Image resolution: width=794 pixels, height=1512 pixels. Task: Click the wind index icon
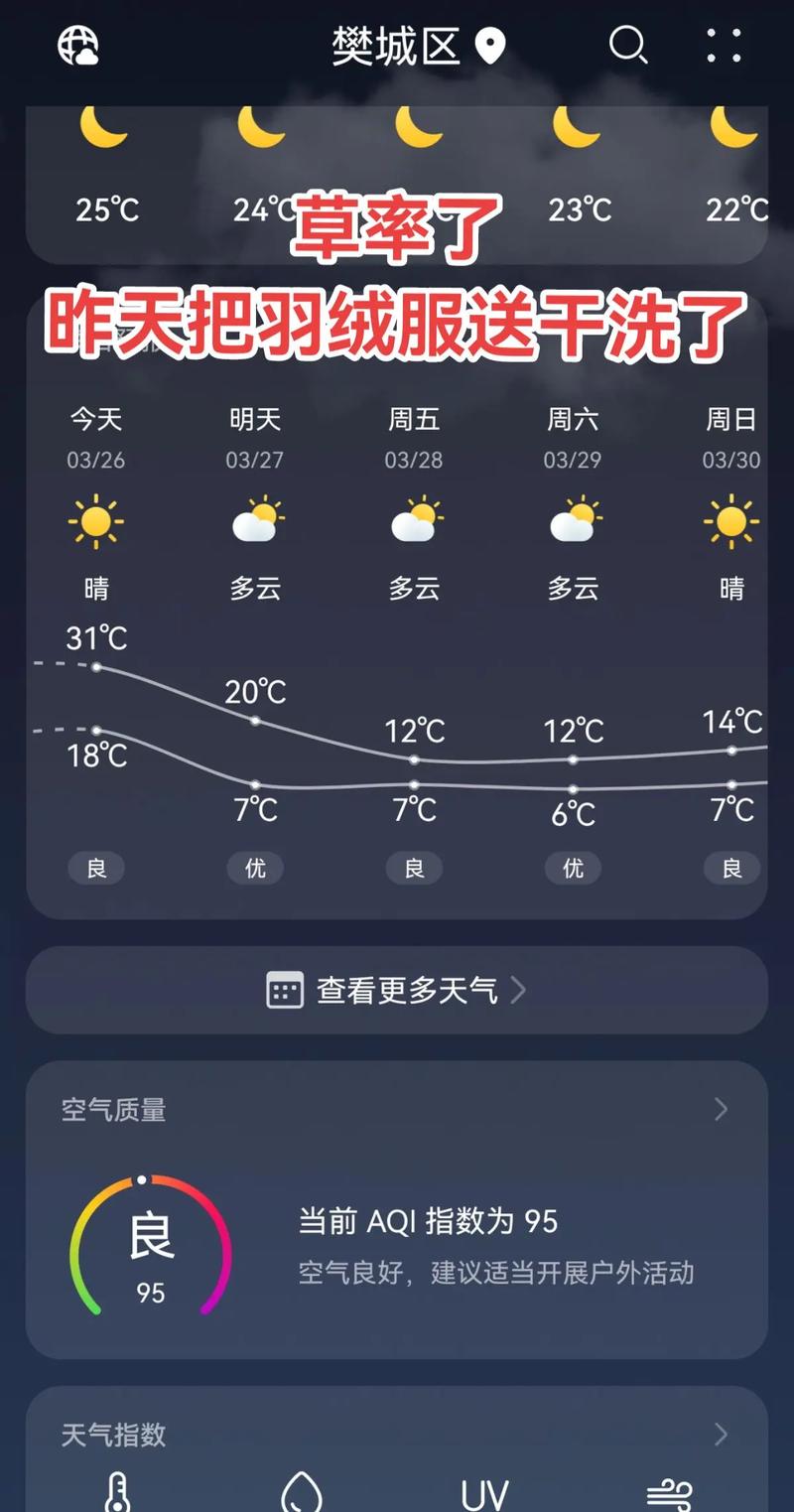(x=673, y=1488)
